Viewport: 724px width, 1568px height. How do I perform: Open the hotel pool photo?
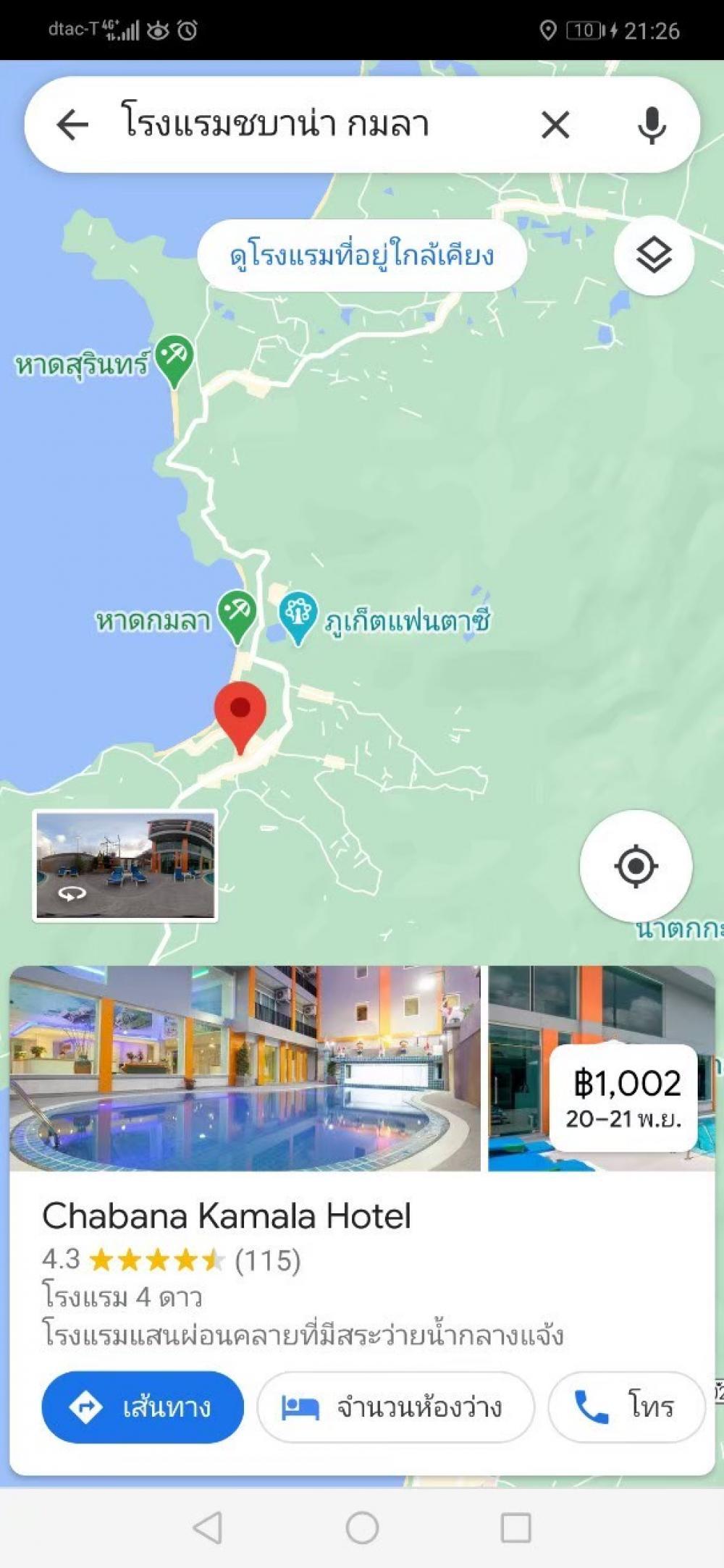[245, 1068]
